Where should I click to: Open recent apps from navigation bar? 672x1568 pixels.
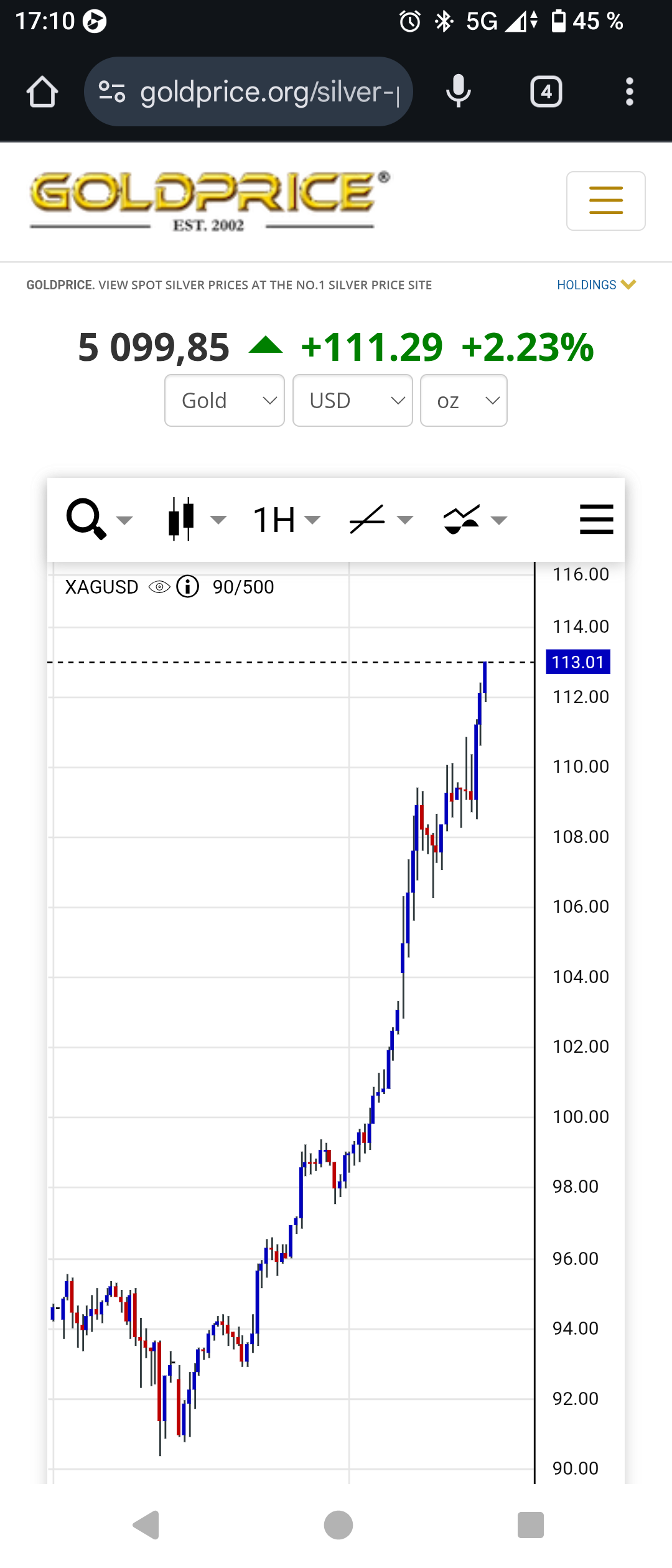pos(530,1525)
